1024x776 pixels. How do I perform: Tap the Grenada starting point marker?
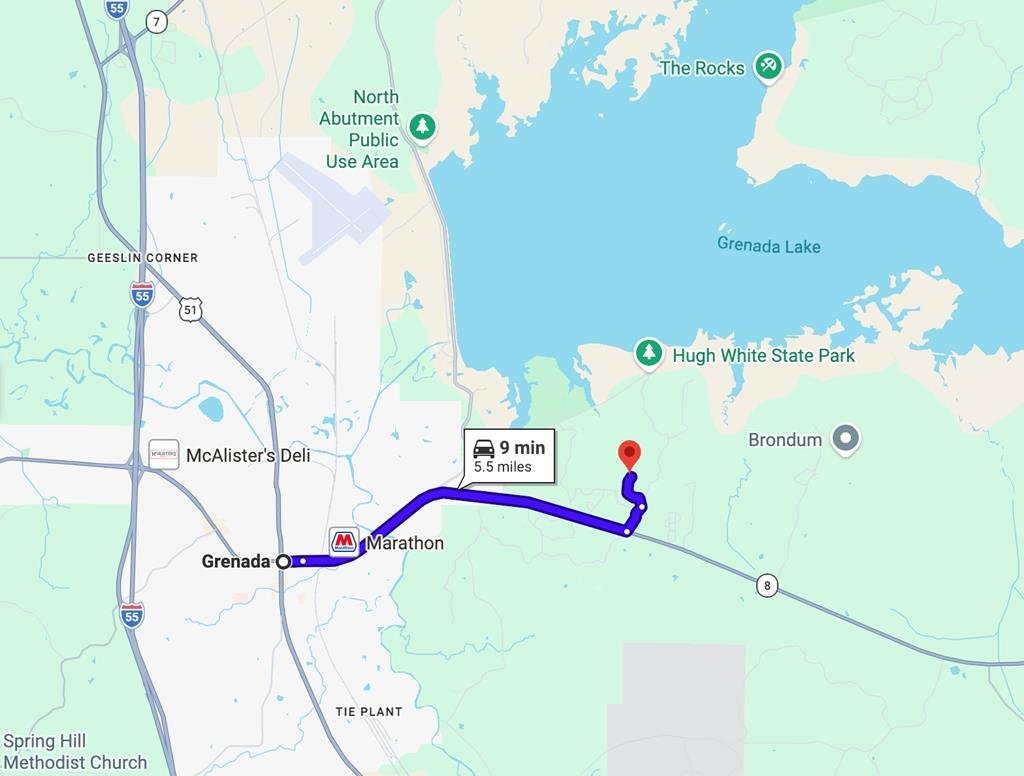pos(283,561)
